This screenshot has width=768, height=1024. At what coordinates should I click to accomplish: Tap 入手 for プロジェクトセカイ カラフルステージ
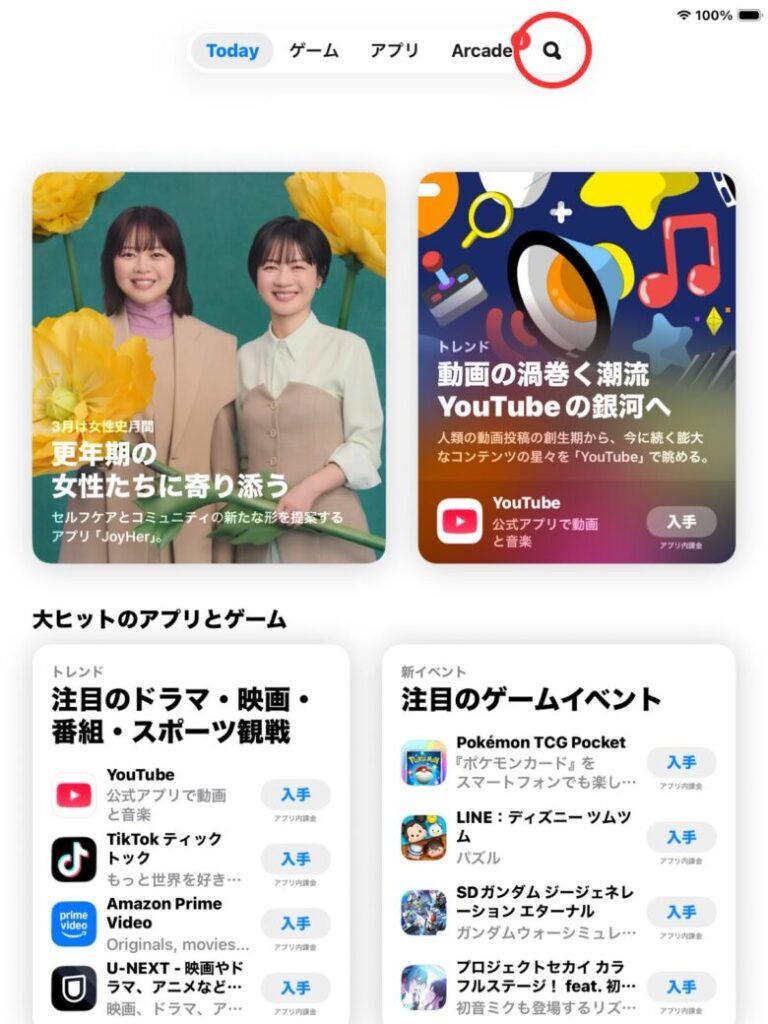tap(681, 987)
